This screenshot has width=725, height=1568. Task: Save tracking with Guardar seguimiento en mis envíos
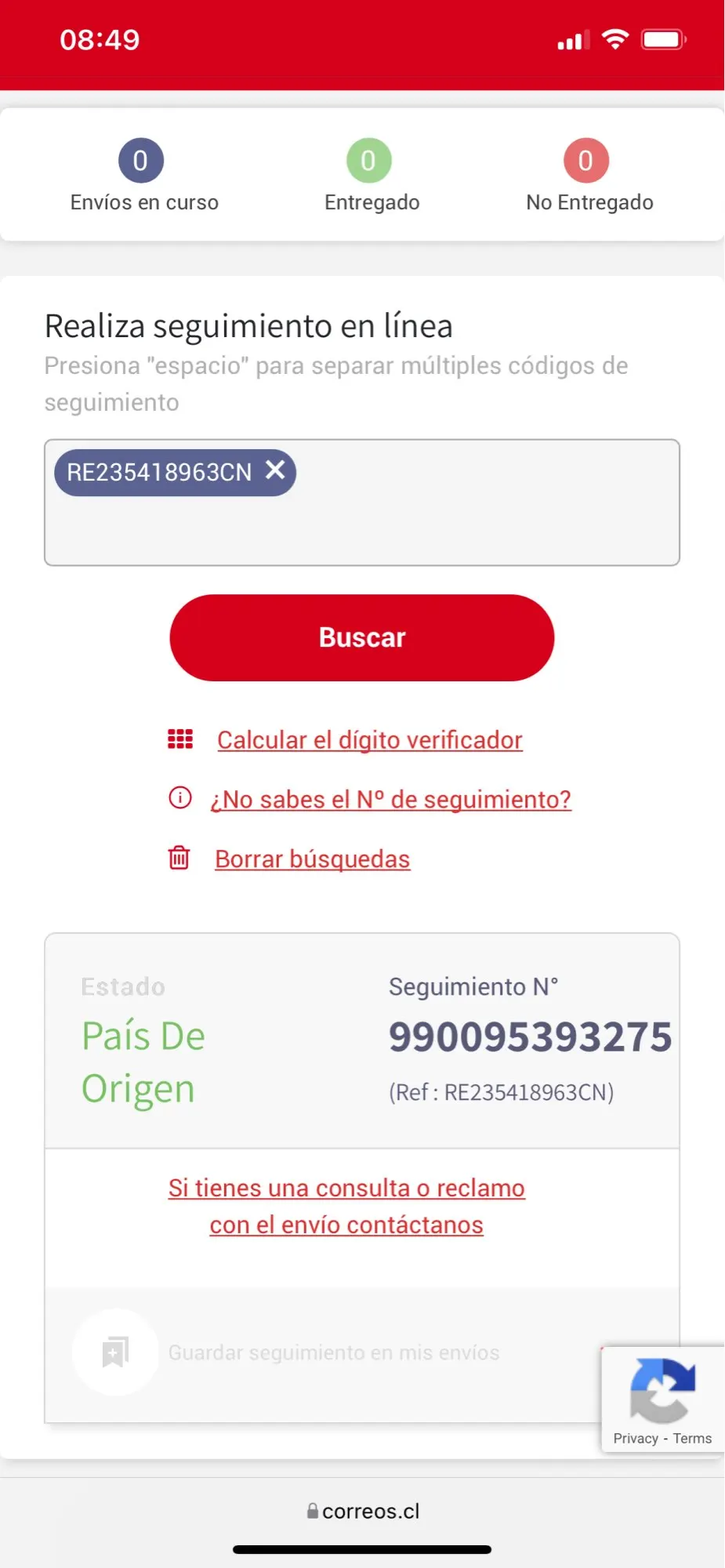coord(333,1352)
